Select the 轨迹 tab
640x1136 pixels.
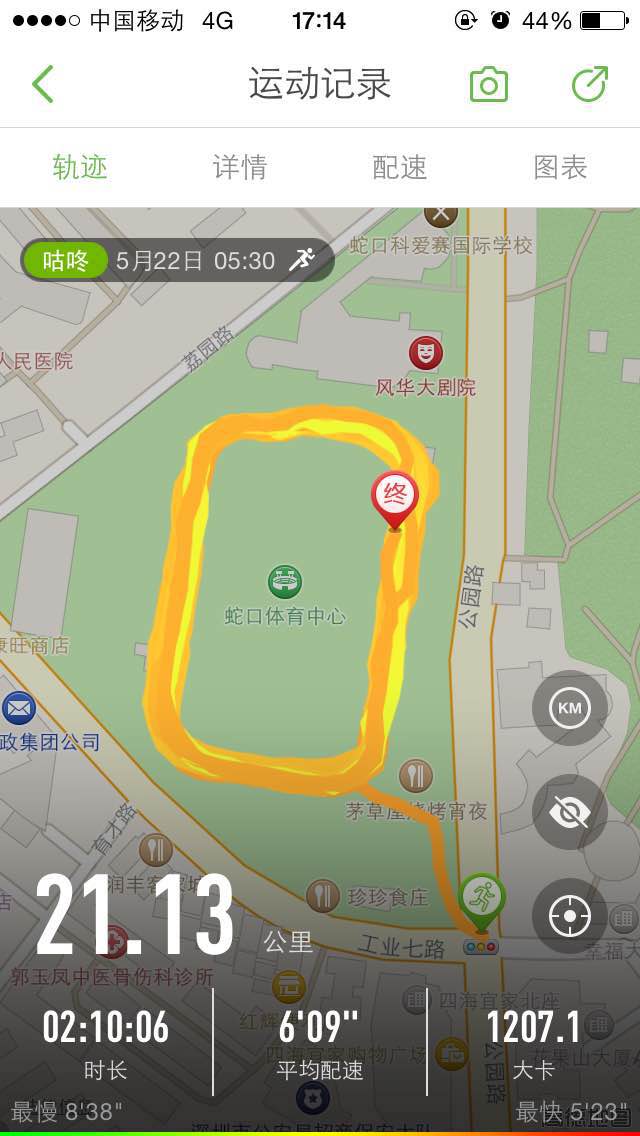click(80, 167)
